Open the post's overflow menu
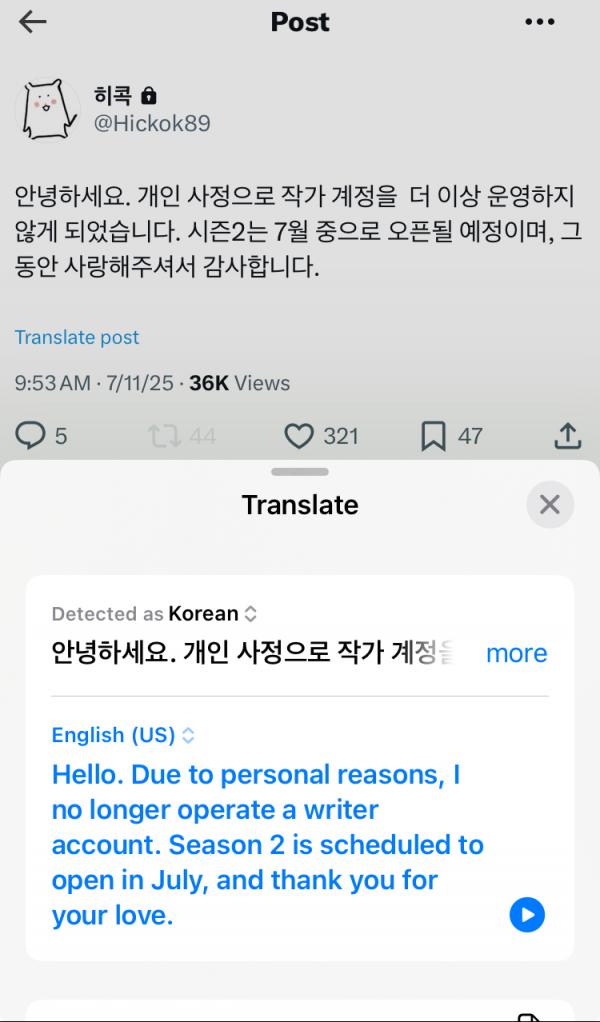This screenshot has width=600, height=1022. tap(540, 22)
